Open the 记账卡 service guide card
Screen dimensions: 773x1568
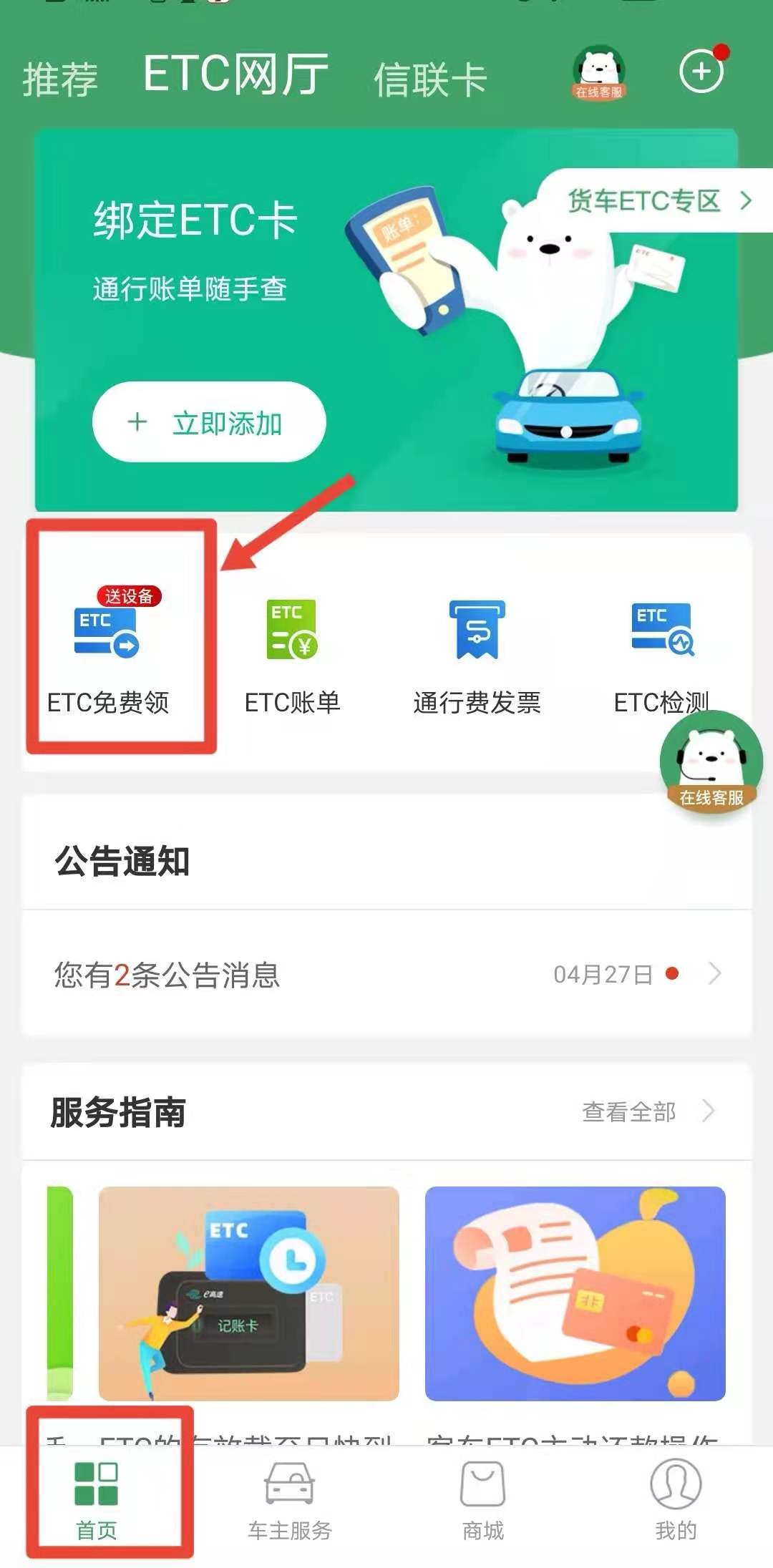[248, 1293]
